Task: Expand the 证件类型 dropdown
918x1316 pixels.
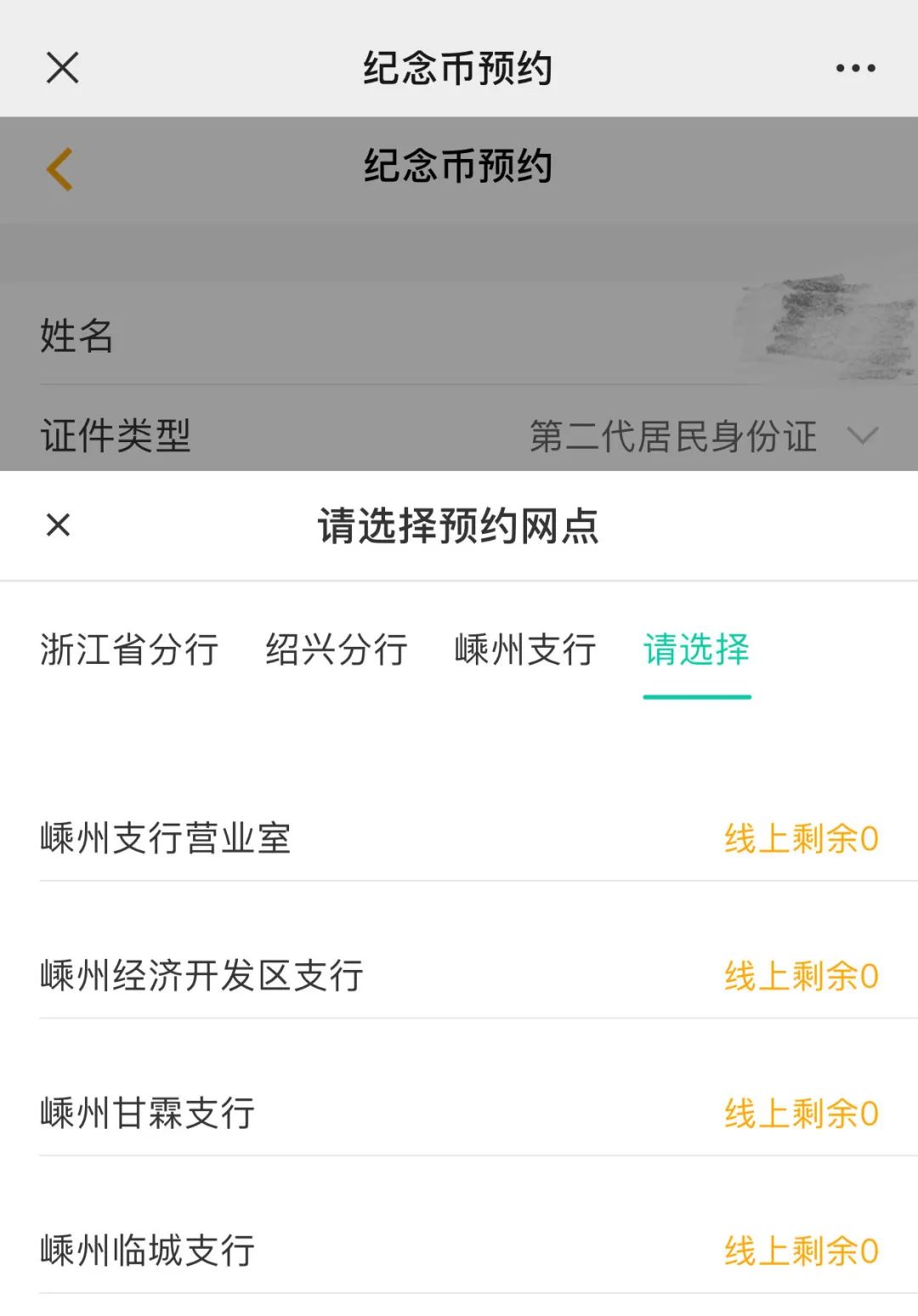Action: pyautogui.click(x=862, y=436)
